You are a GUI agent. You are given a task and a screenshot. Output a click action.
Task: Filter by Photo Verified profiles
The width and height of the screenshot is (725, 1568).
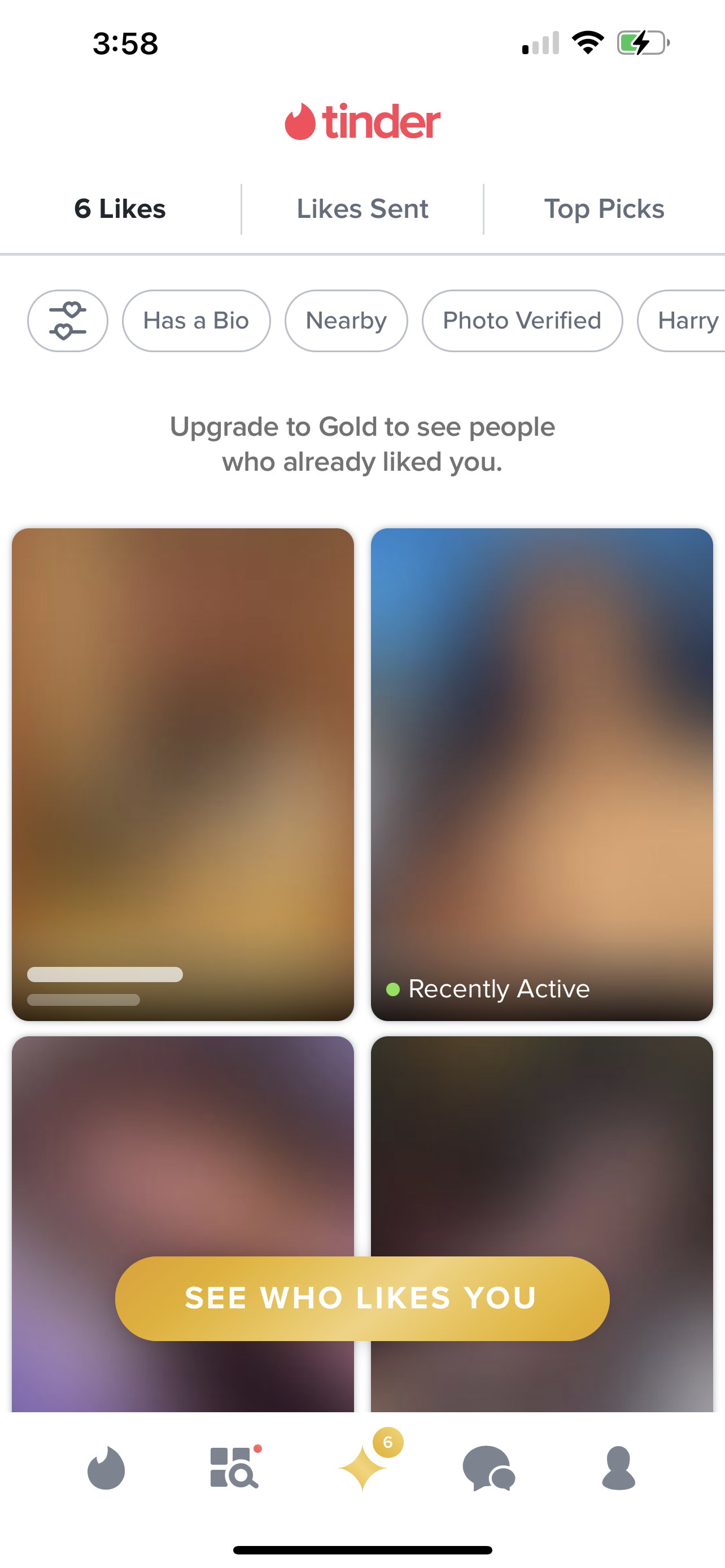[522, 321]
